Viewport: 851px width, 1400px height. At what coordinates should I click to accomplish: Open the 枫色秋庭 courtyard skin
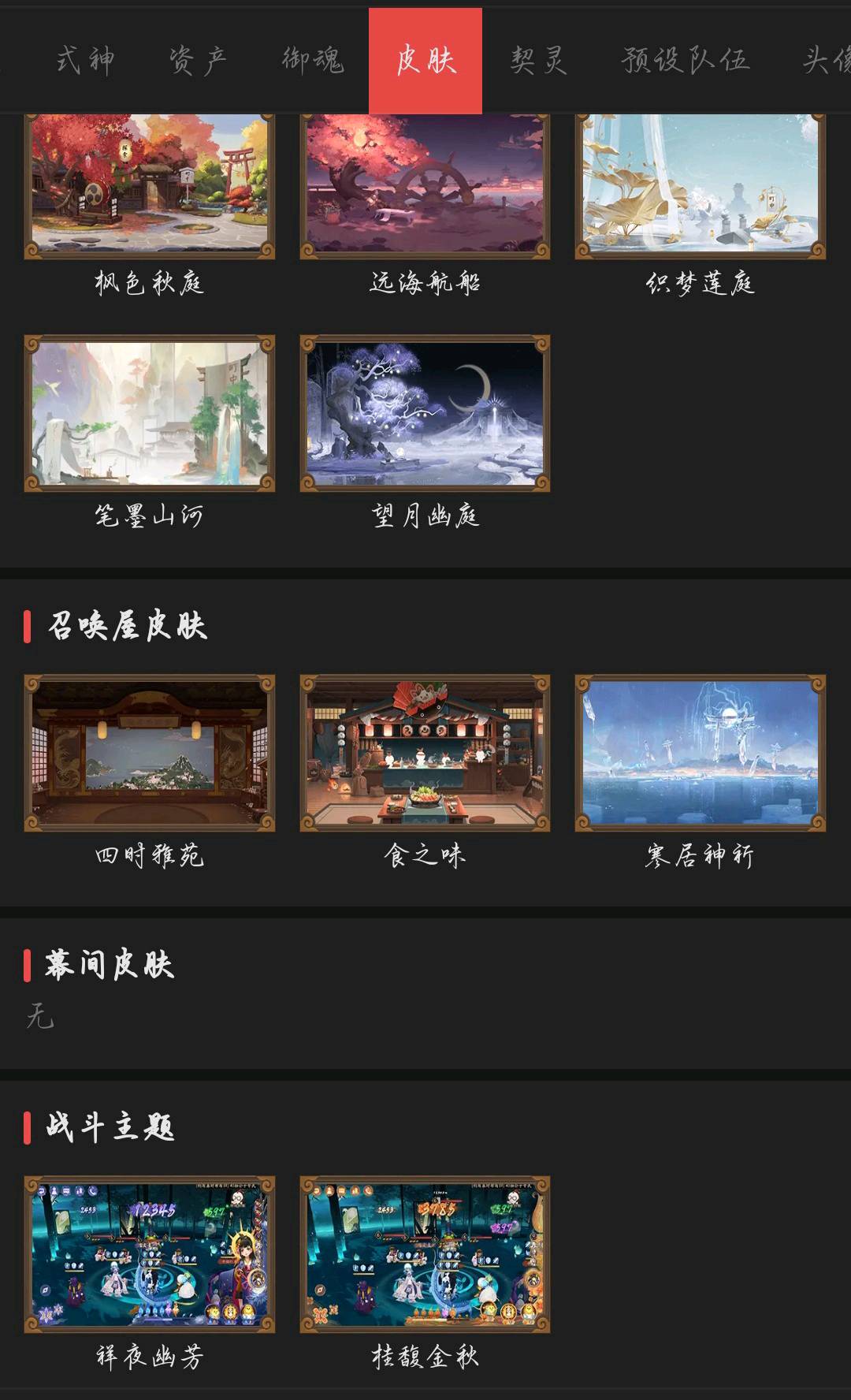pyautogui.click(x=150, y=185)
